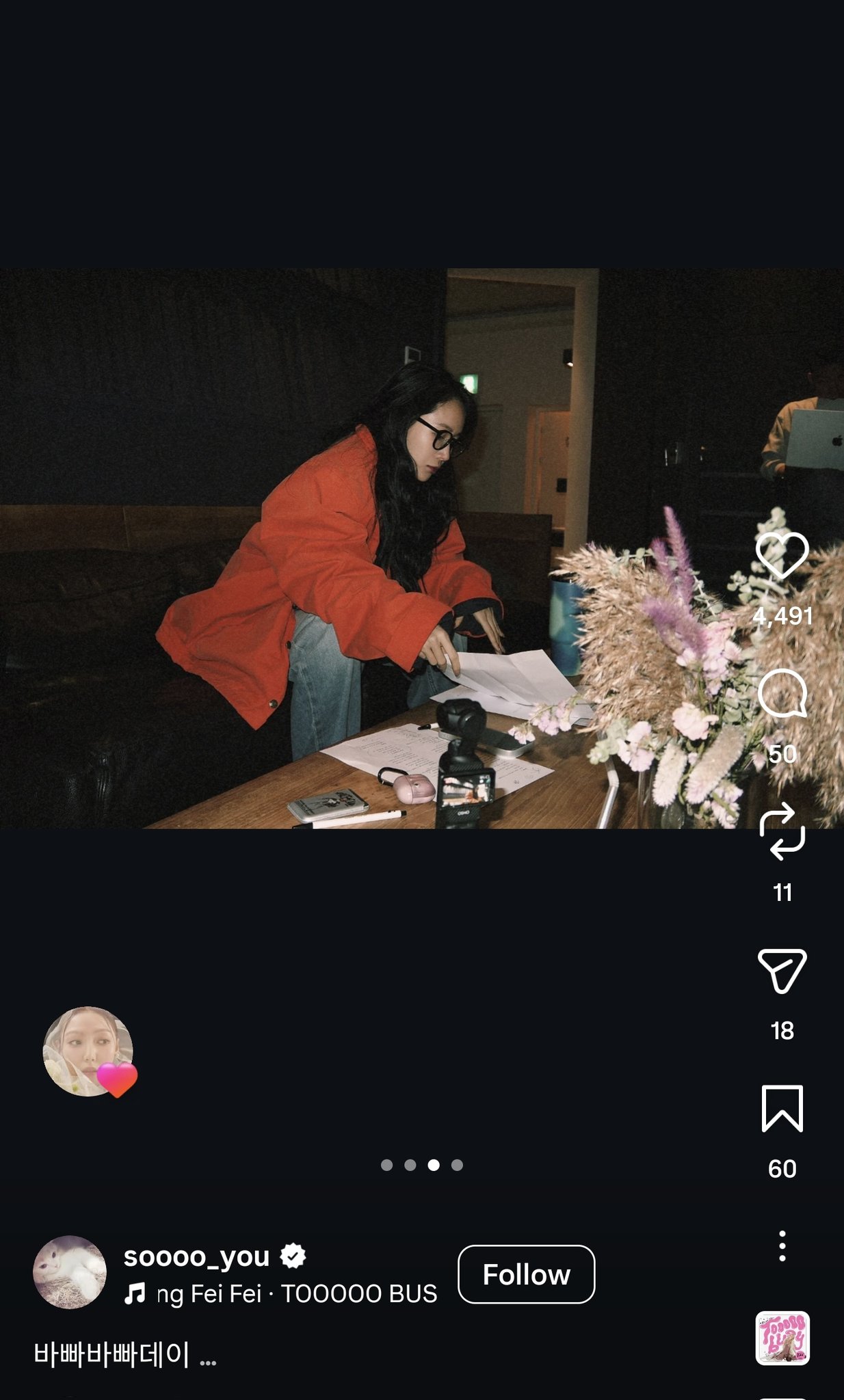Follow soooo_you
844x1400 pixels.
tap(526, 1274)
